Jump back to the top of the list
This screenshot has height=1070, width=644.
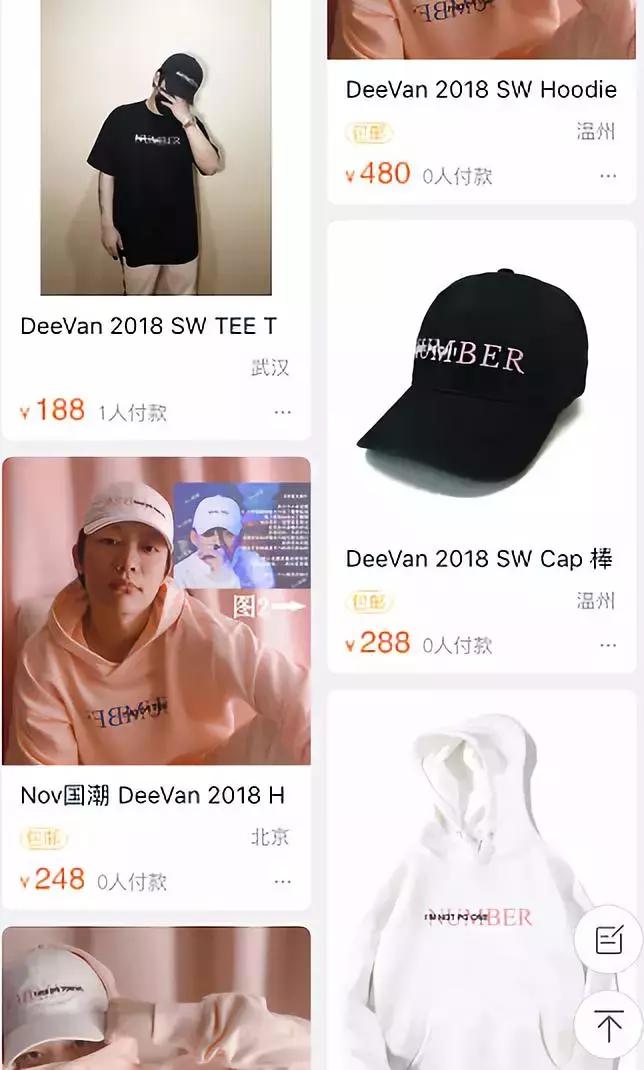608,1026
